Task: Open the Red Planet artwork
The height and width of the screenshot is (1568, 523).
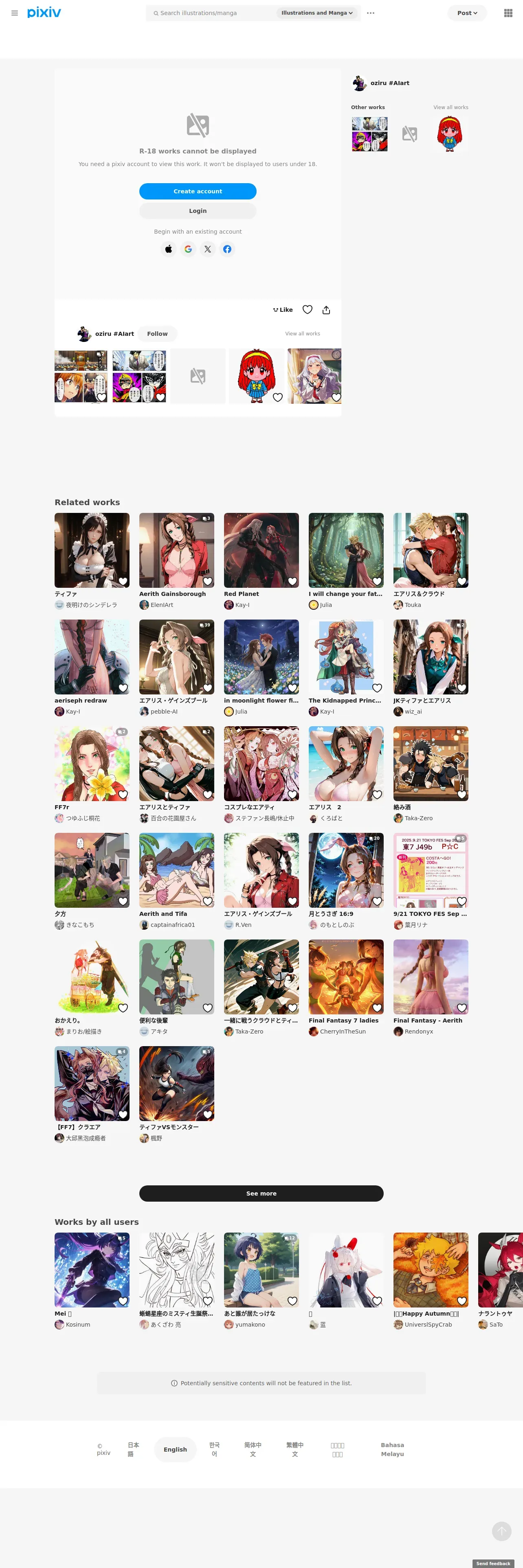Action: pyautogui.click(x=261, y=550)
